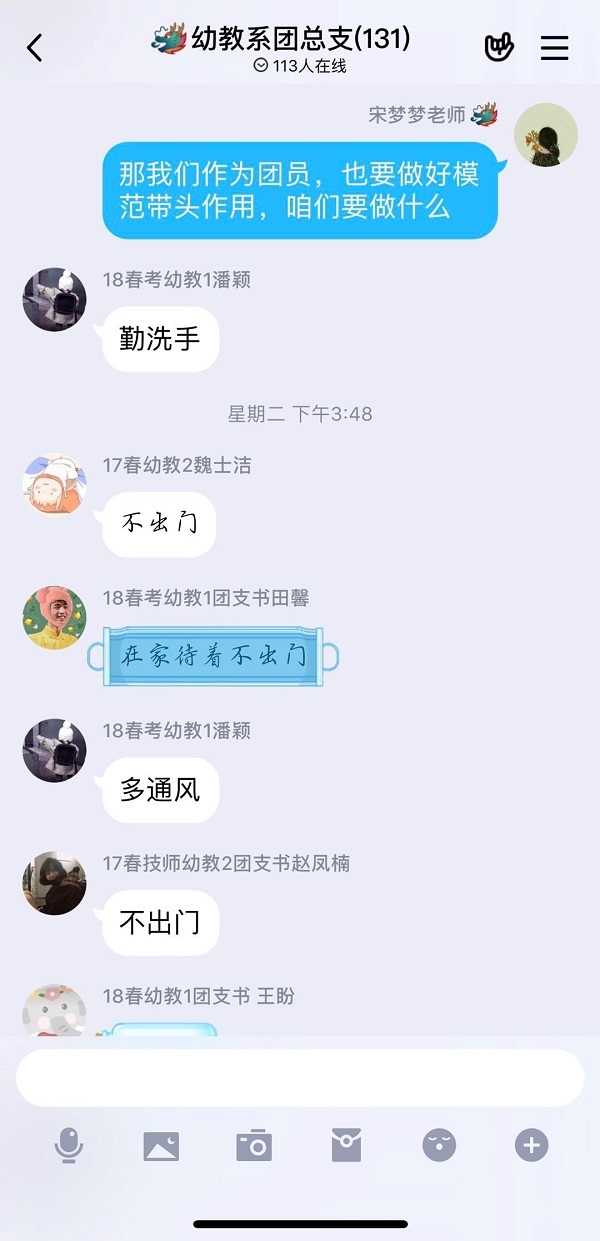
Task: View 宋梦梦老师's profile avatar
Action: click(546, 134)
